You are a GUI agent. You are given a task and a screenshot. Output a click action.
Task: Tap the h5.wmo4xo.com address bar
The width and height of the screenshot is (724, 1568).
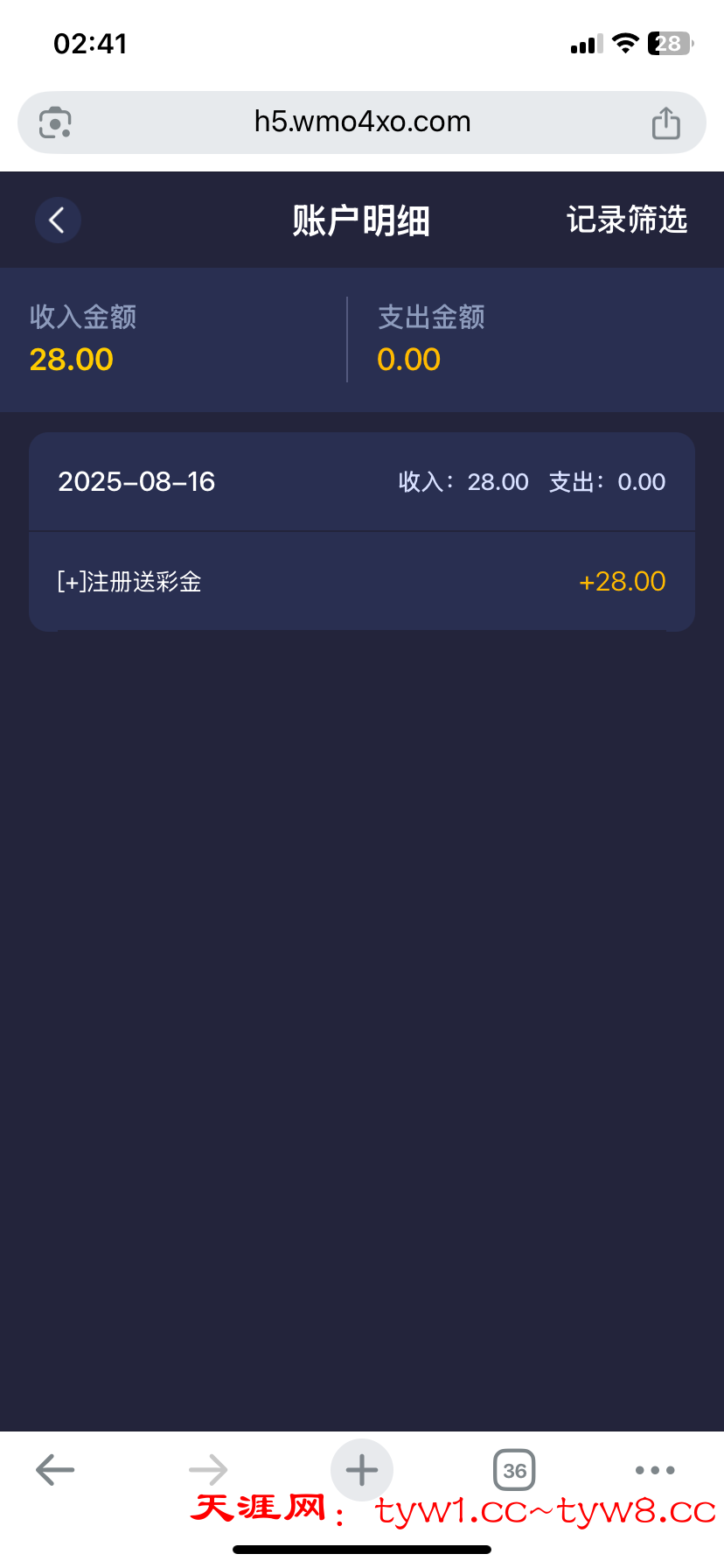362,122
